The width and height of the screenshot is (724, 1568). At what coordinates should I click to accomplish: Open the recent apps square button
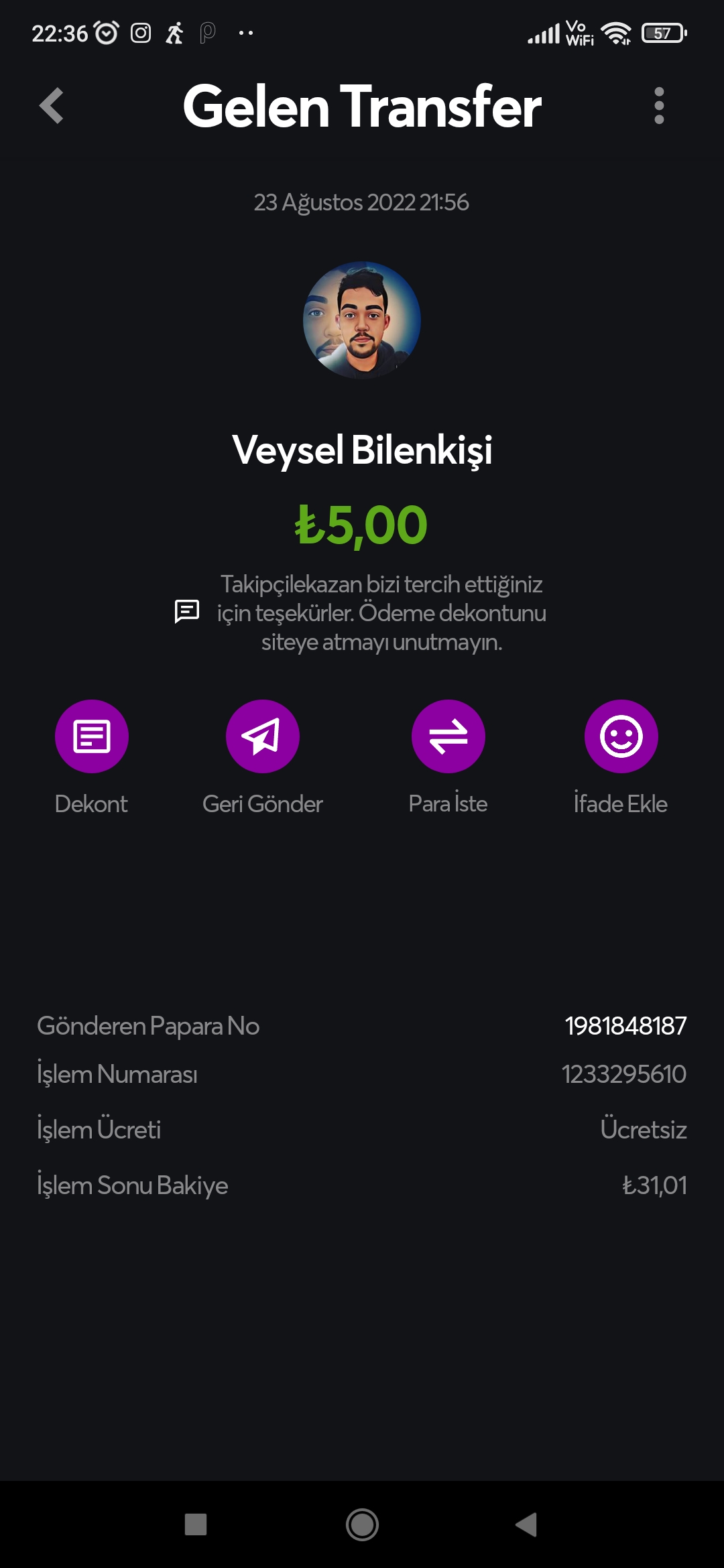[196, 1524]
